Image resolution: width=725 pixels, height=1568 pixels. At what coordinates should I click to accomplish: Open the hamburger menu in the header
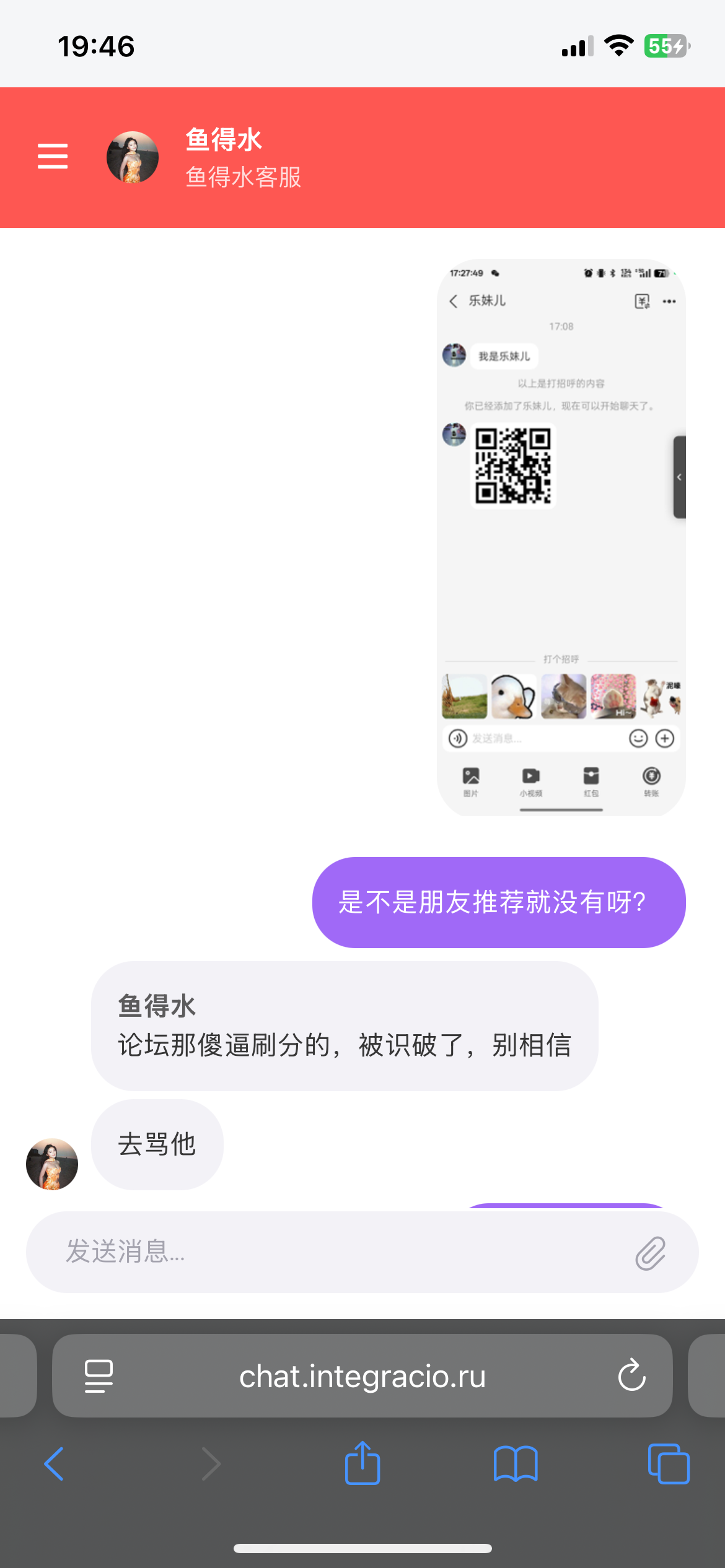[53, 156]
